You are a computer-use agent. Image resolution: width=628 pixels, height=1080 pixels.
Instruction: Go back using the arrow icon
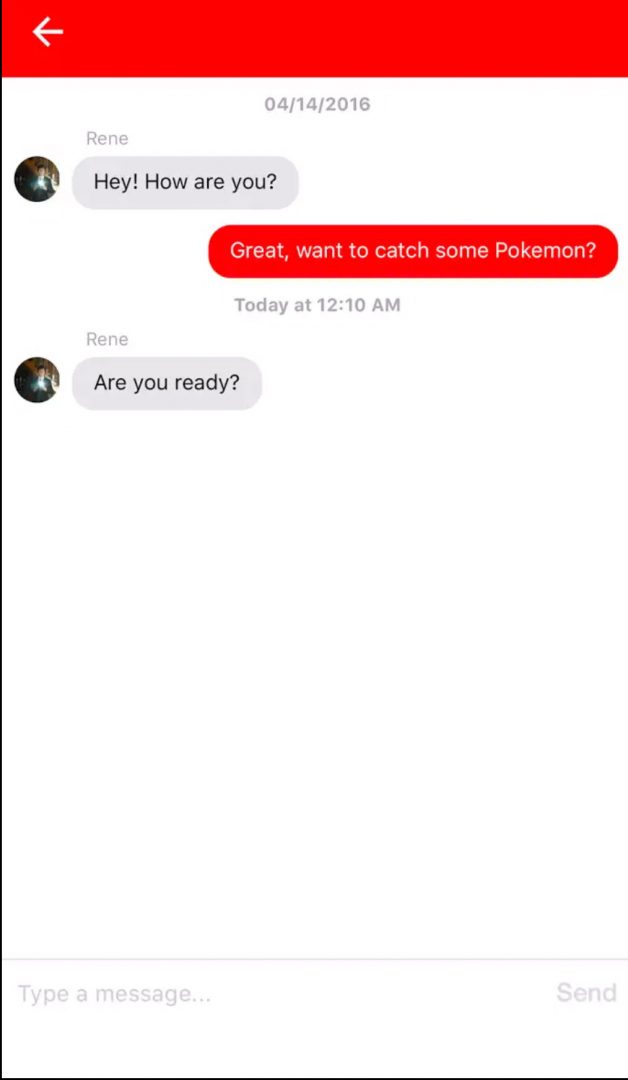pos(47,33)
